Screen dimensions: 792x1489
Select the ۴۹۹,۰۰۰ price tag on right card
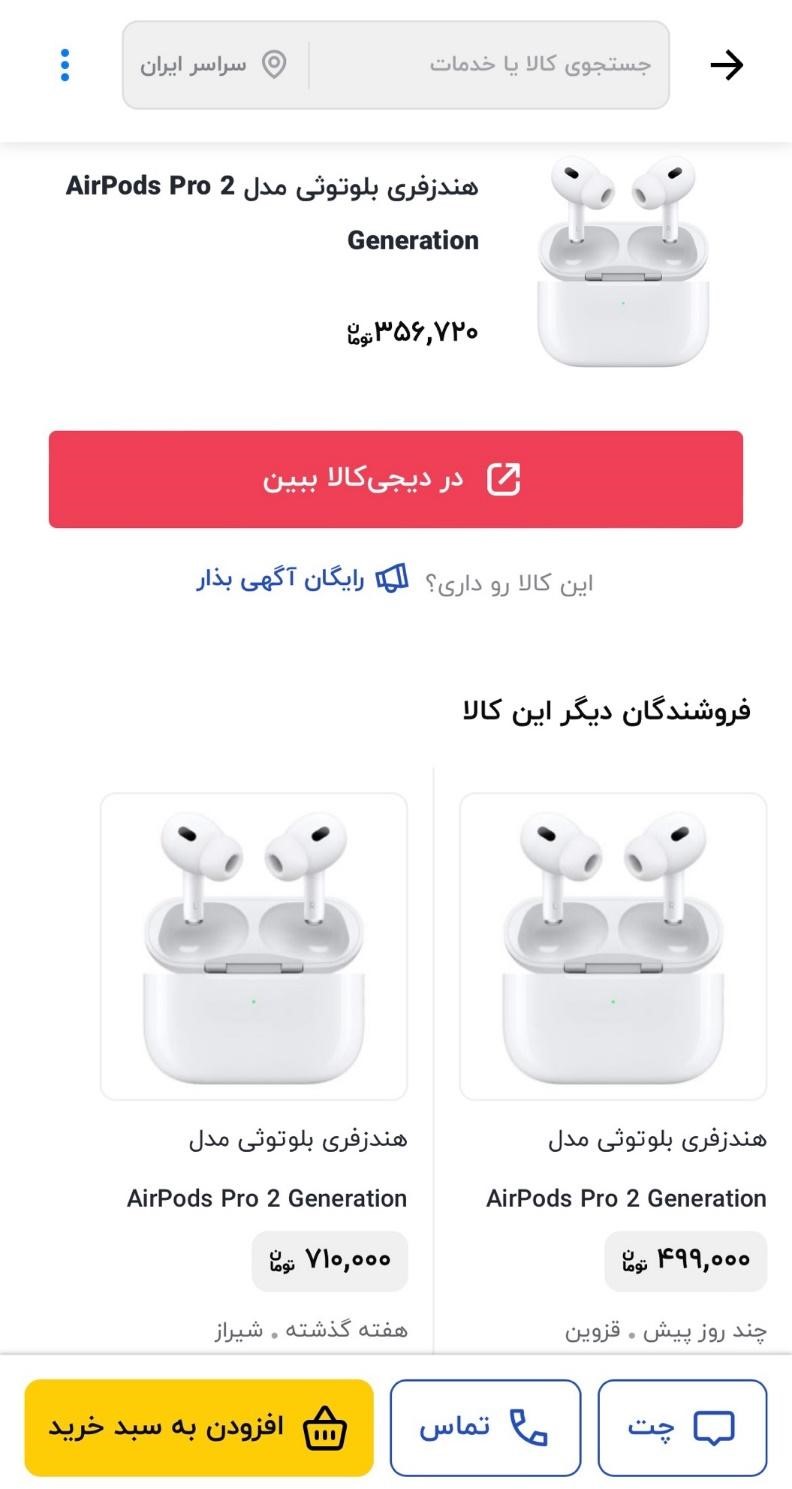click(685, 1261)
